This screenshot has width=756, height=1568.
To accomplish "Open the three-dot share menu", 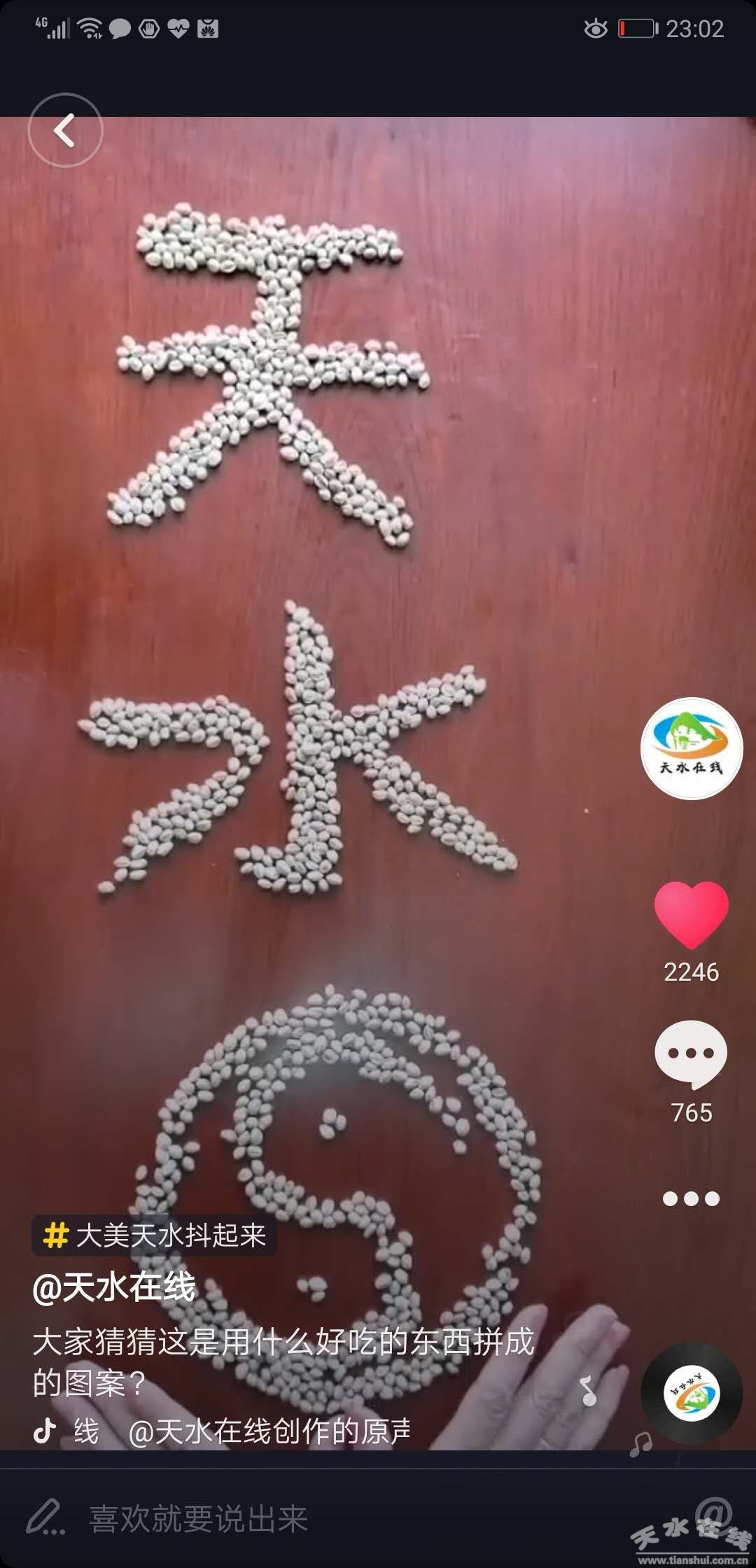I will (x=692, y=1198).
